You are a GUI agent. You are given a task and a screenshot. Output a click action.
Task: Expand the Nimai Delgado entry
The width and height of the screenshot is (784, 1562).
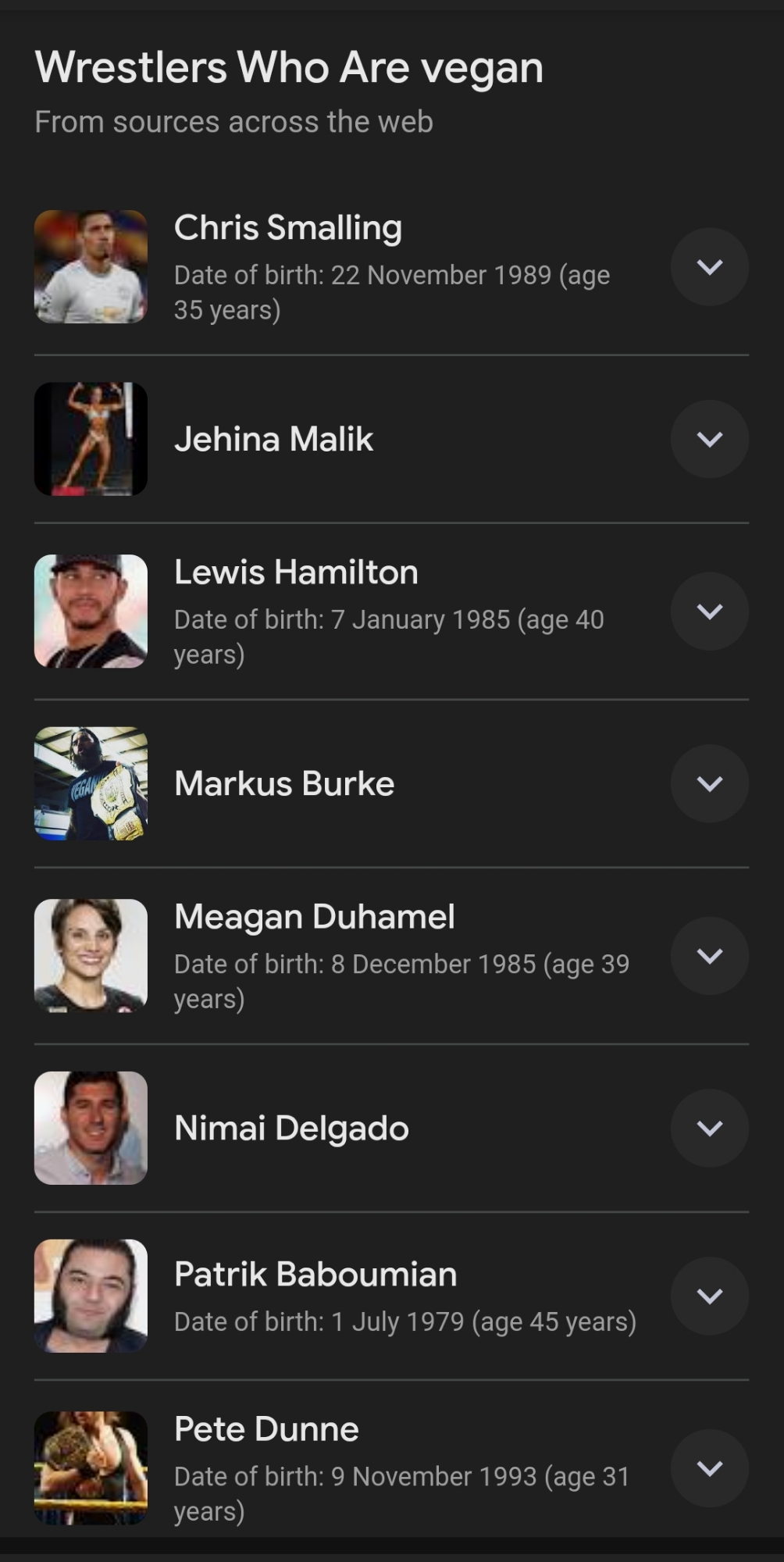point(709,1128)
